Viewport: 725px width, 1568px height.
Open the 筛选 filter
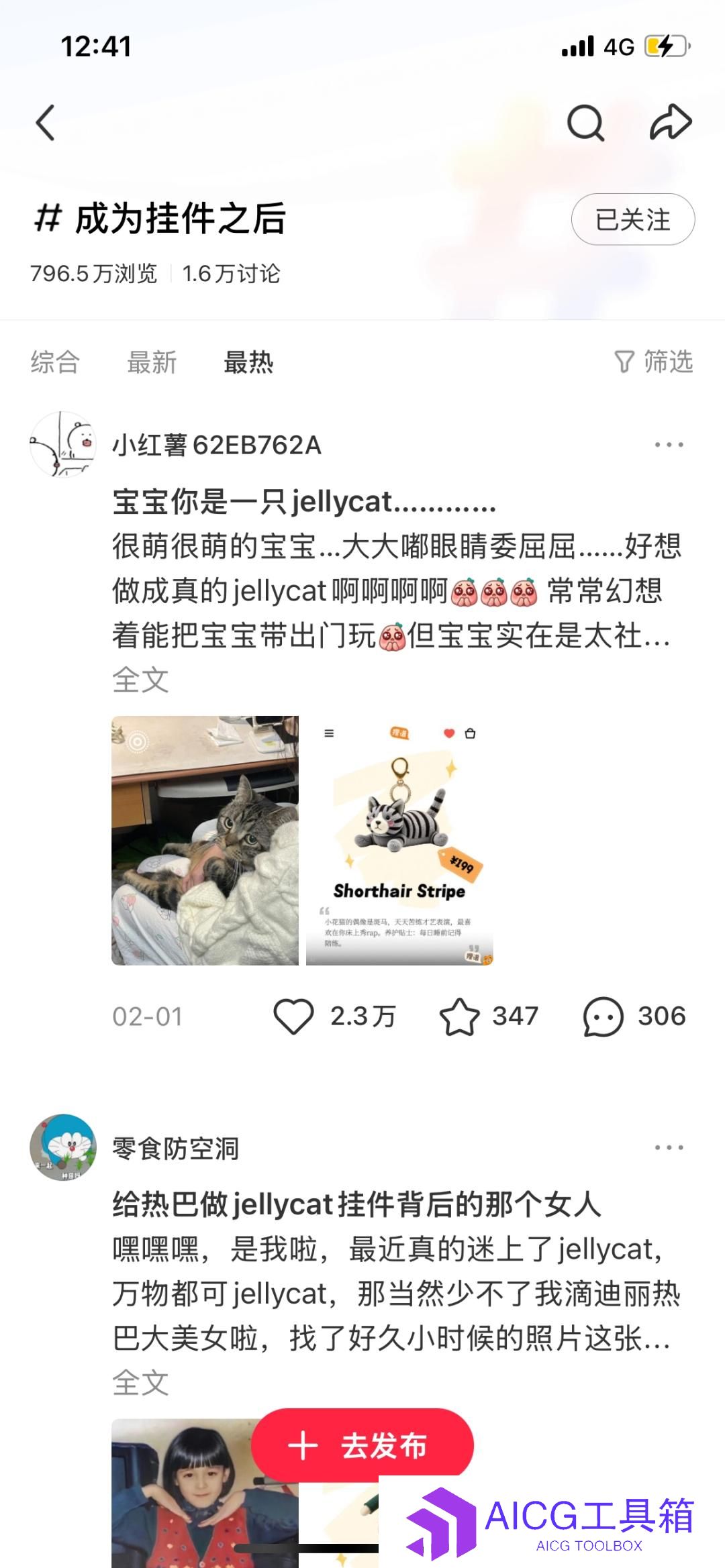[x=654, y=362]
